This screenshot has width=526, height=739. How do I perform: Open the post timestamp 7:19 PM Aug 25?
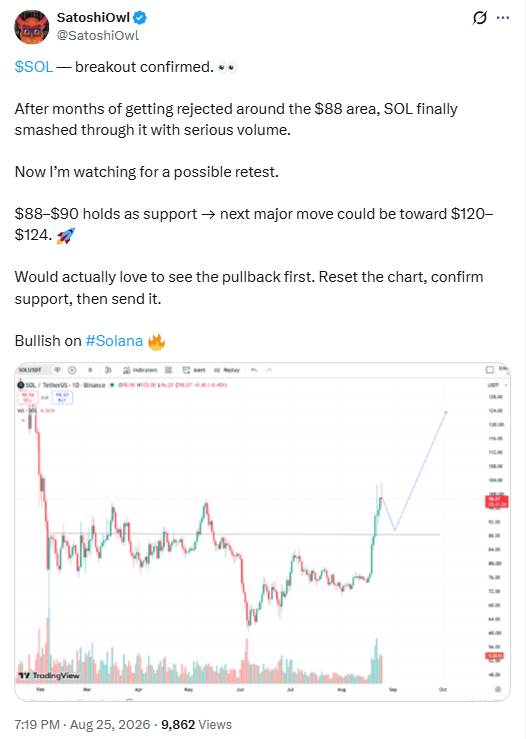pyautogui.click(x=82, y=724)
